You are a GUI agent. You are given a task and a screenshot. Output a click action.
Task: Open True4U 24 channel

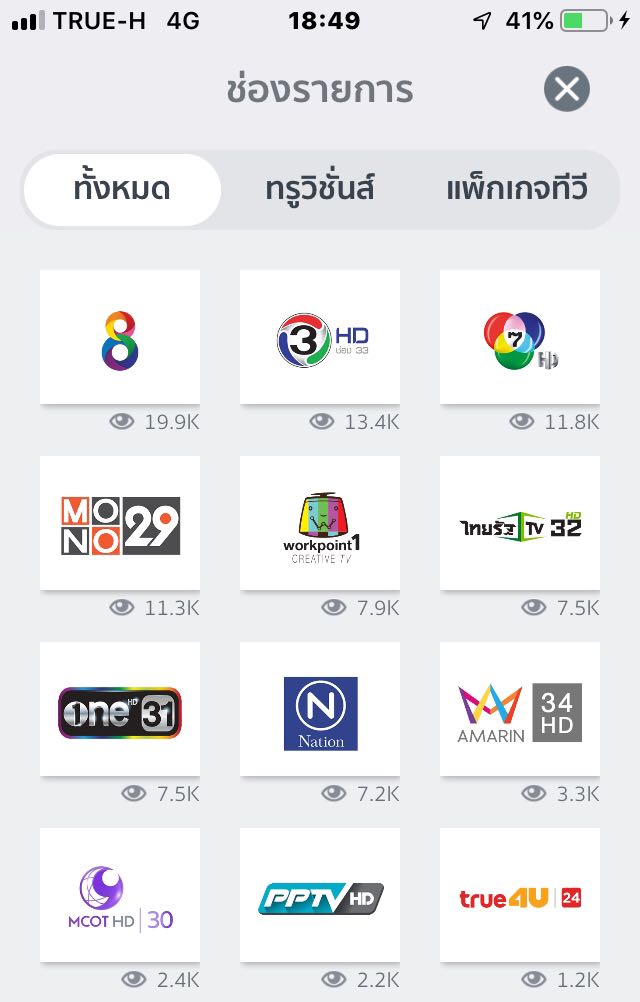(x=520, y=895)
